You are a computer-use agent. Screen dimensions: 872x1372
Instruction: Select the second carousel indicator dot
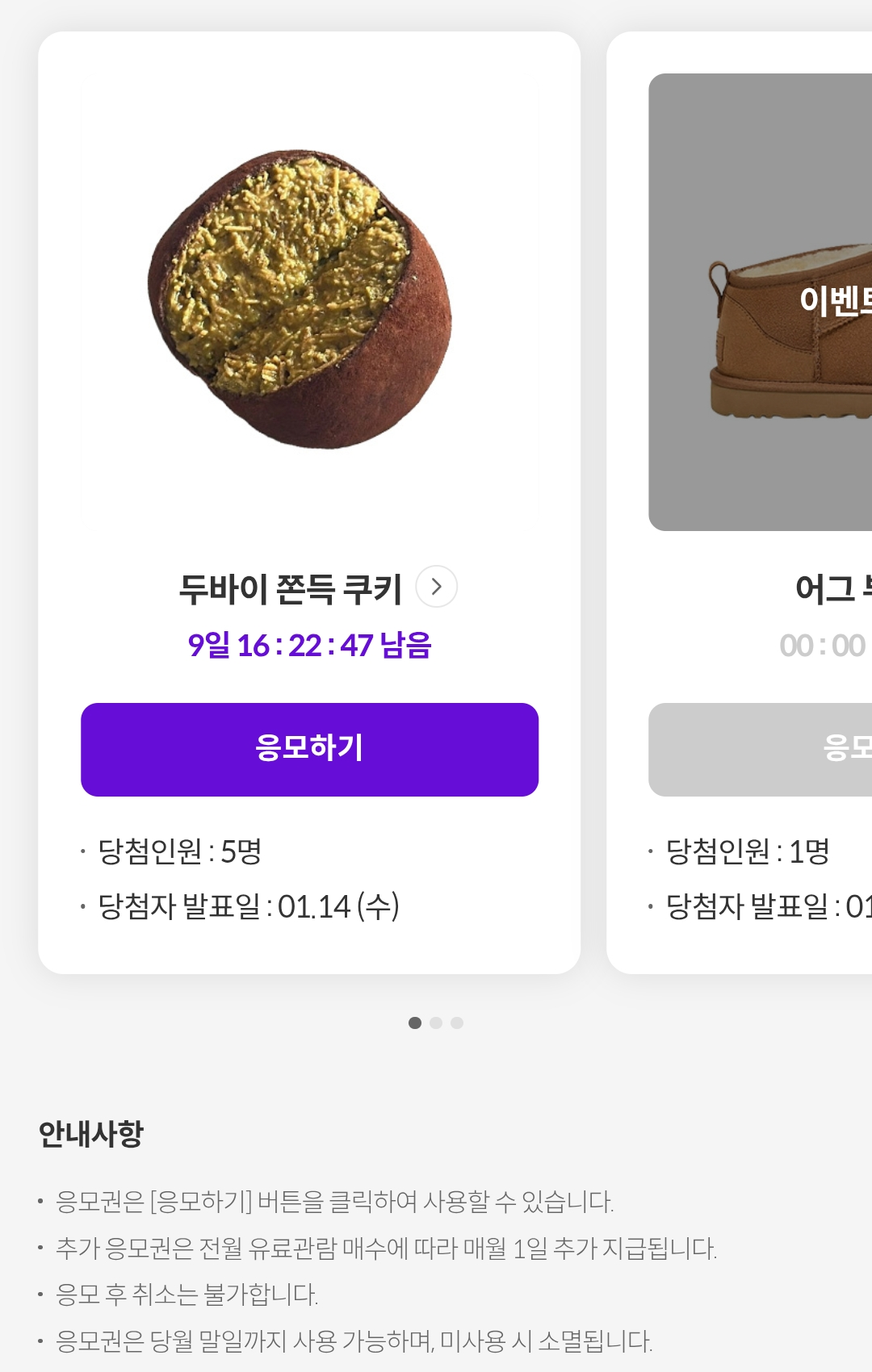click(x=436, y=1023)
